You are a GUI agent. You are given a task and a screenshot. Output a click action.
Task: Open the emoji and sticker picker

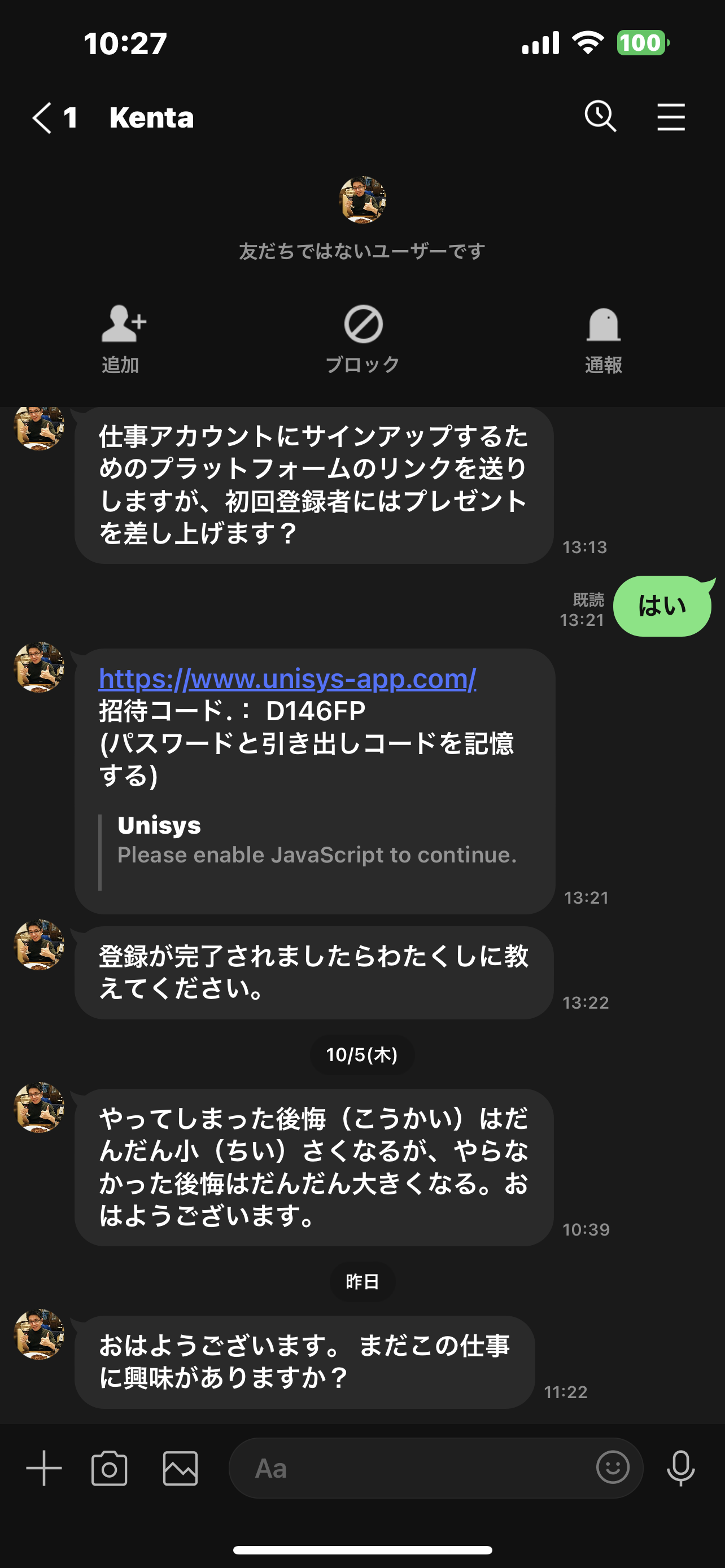click(613, 1467)
